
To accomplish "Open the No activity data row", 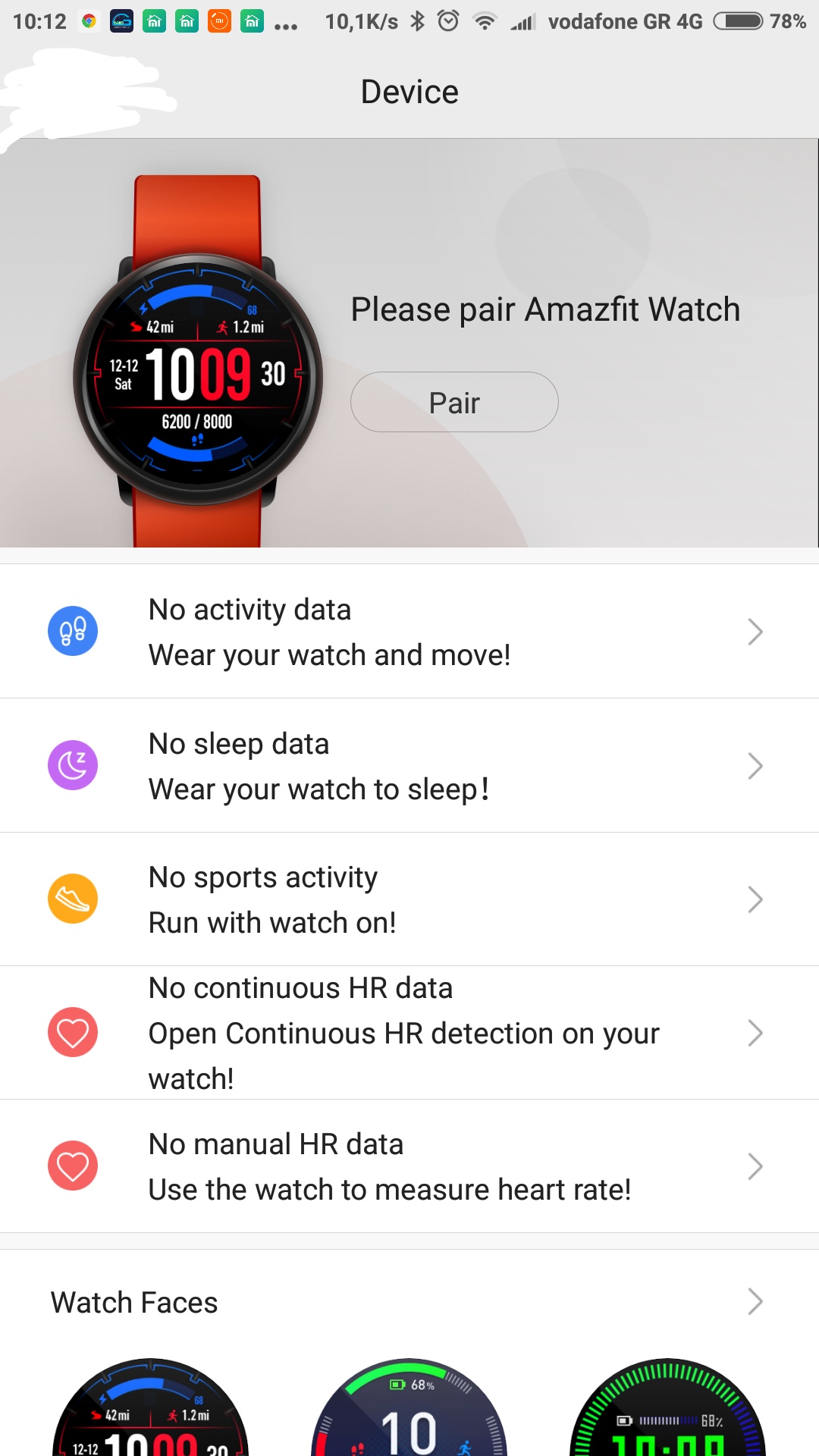I will [409, 631].
